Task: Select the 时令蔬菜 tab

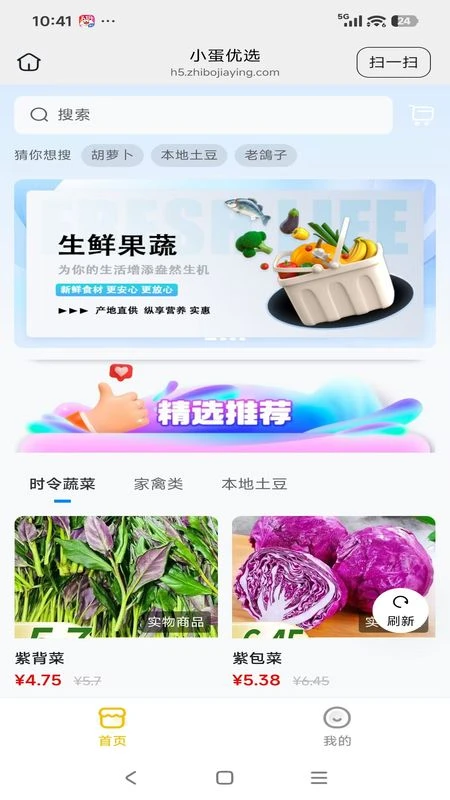Action: [x=62, y=484]
